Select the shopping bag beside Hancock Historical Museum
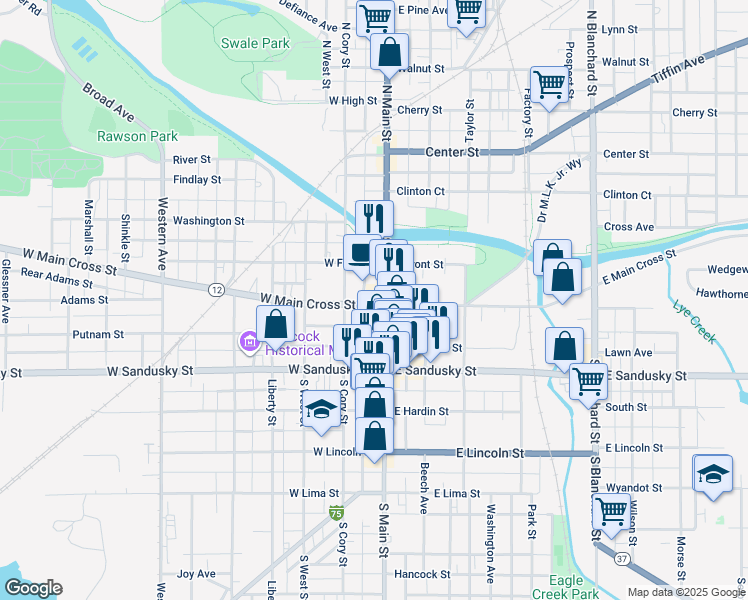The width and height of the screenshot is (748, 600). (x=275, y=325)
